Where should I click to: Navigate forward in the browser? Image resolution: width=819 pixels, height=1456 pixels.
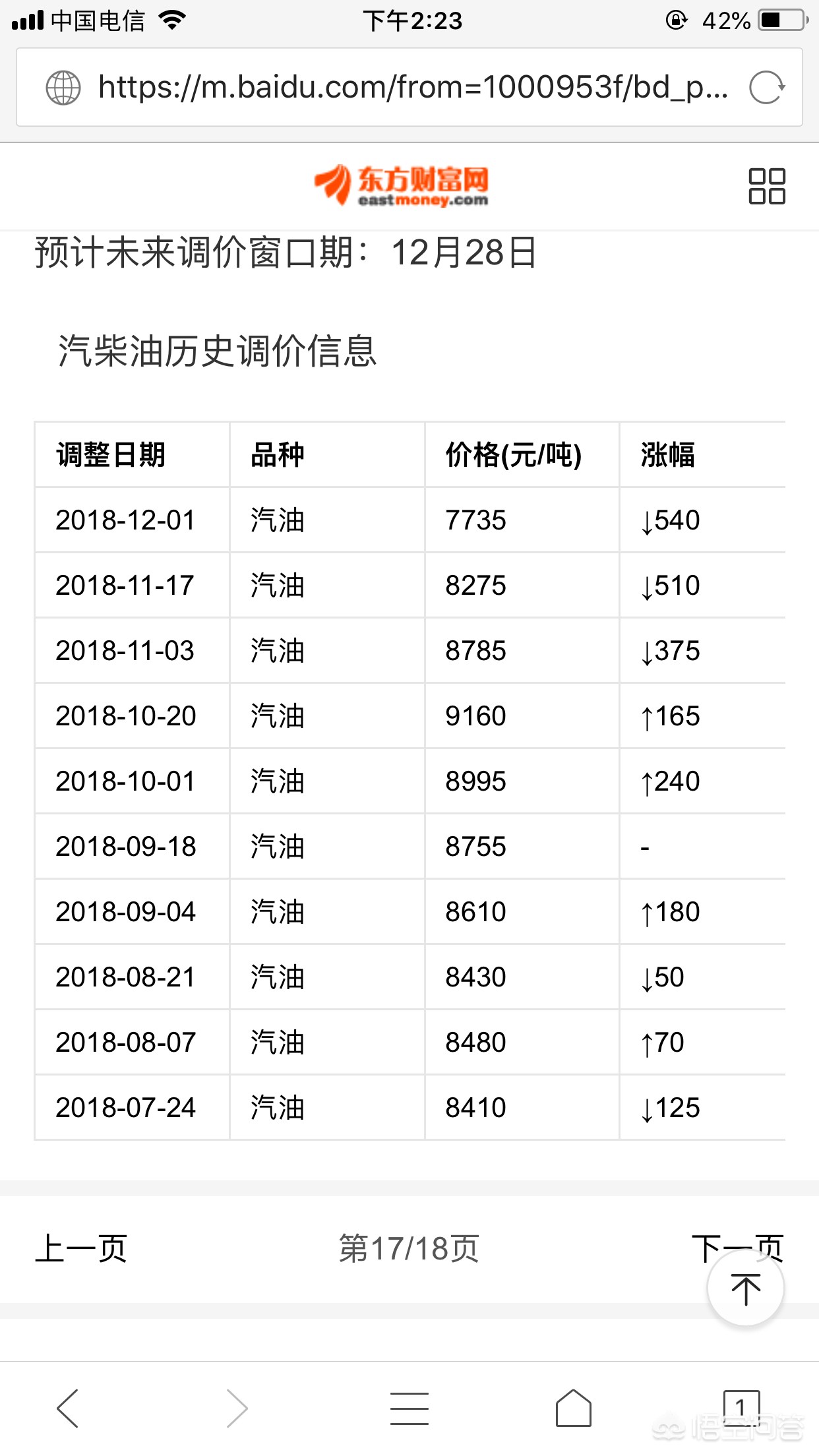pos(237,1408)
